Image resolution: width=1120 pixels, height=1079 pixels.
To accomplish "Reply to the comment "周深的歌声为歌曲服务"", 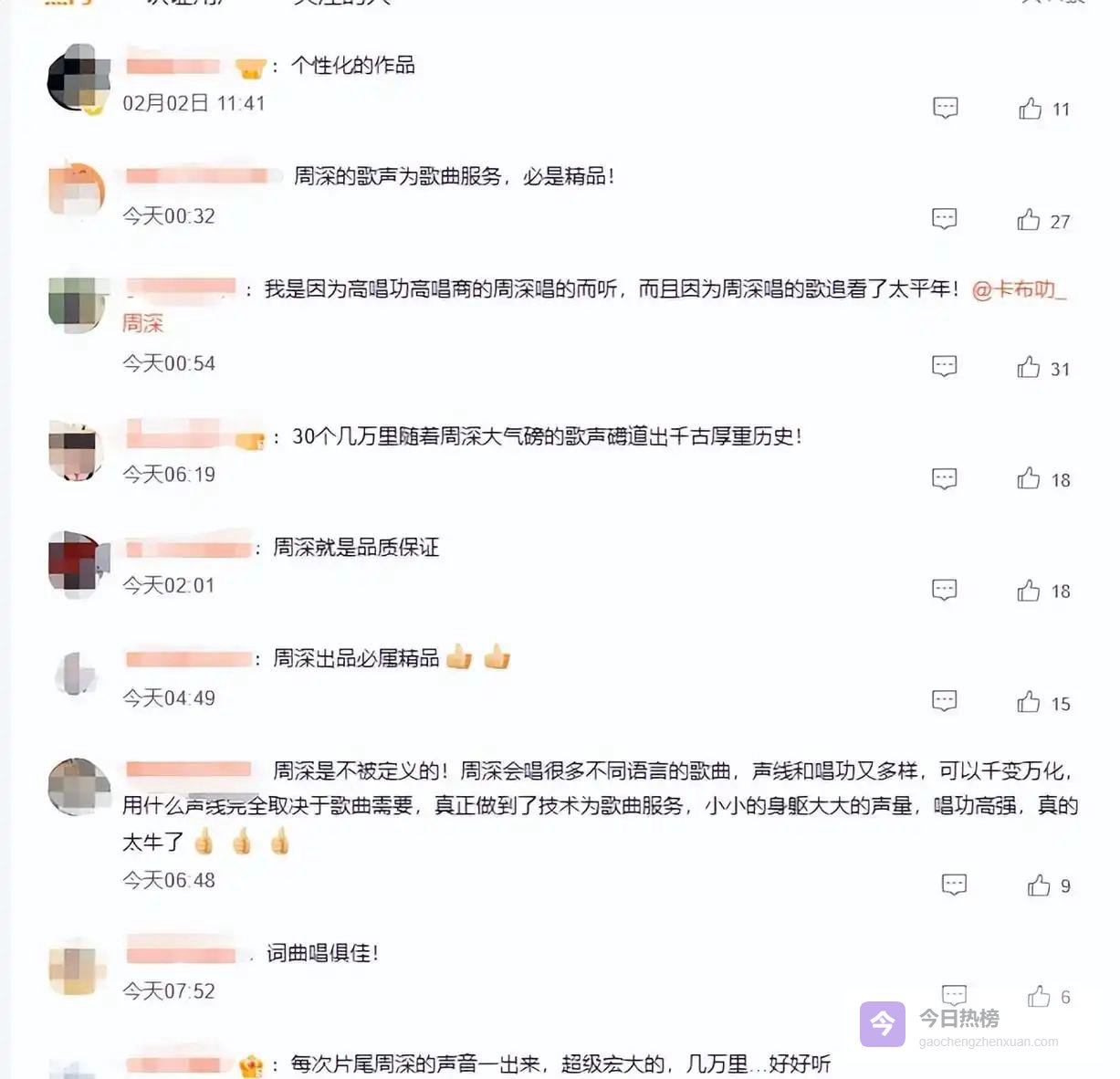I will 944,219.
